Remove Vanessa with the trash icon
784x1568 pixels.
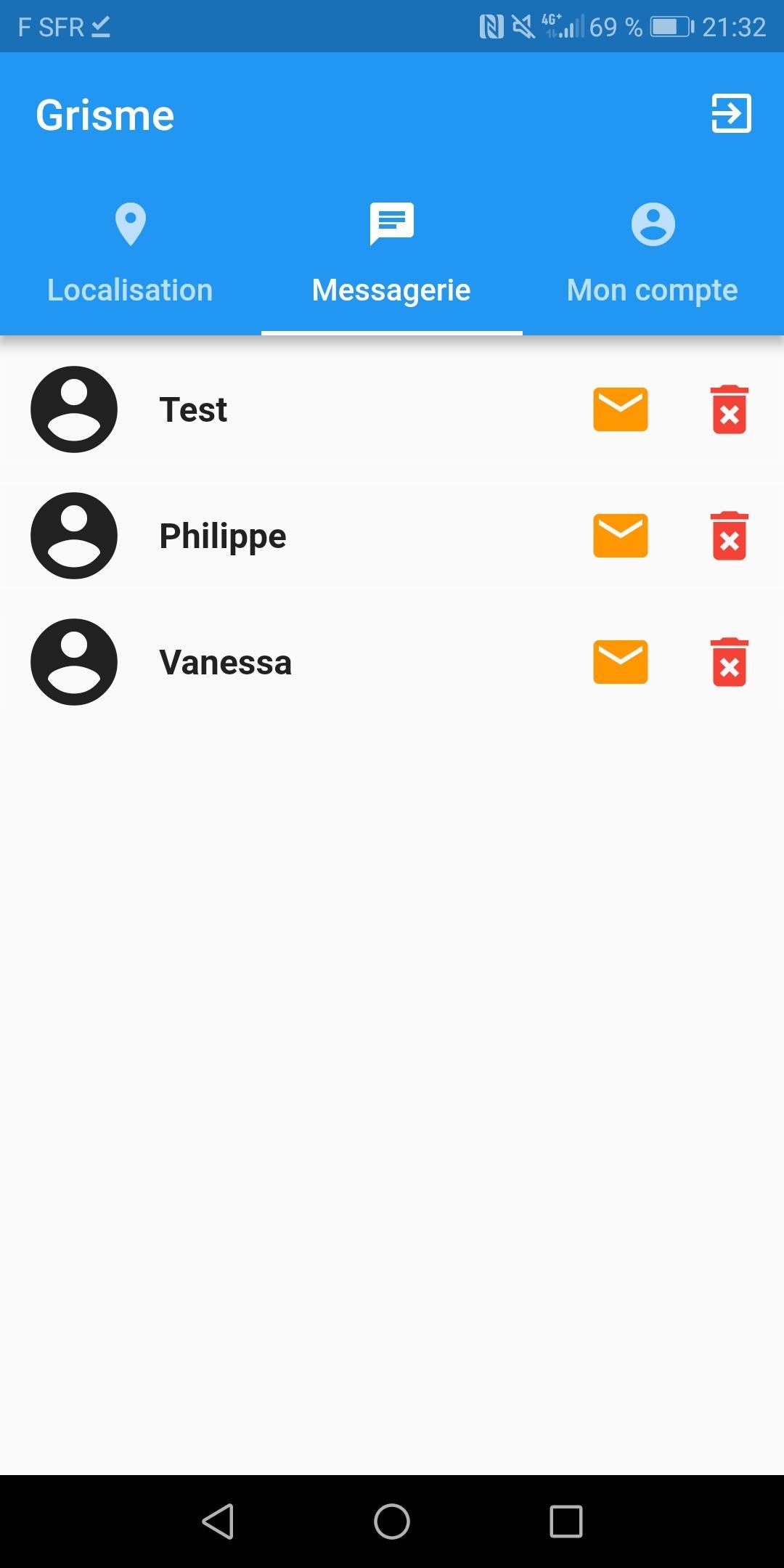coord(730,662)
